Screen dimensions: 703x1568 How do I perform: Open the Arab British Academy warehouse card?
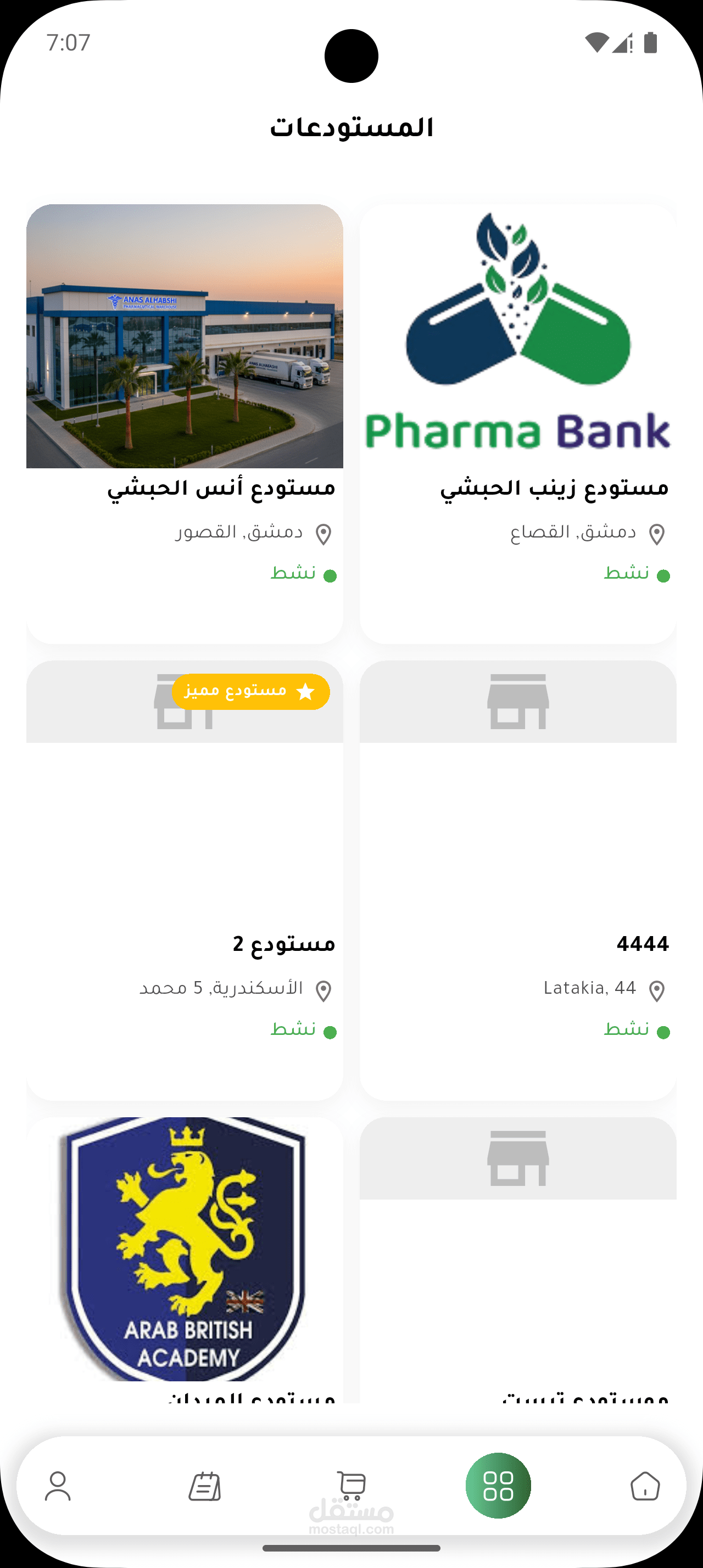[185, 1254]
